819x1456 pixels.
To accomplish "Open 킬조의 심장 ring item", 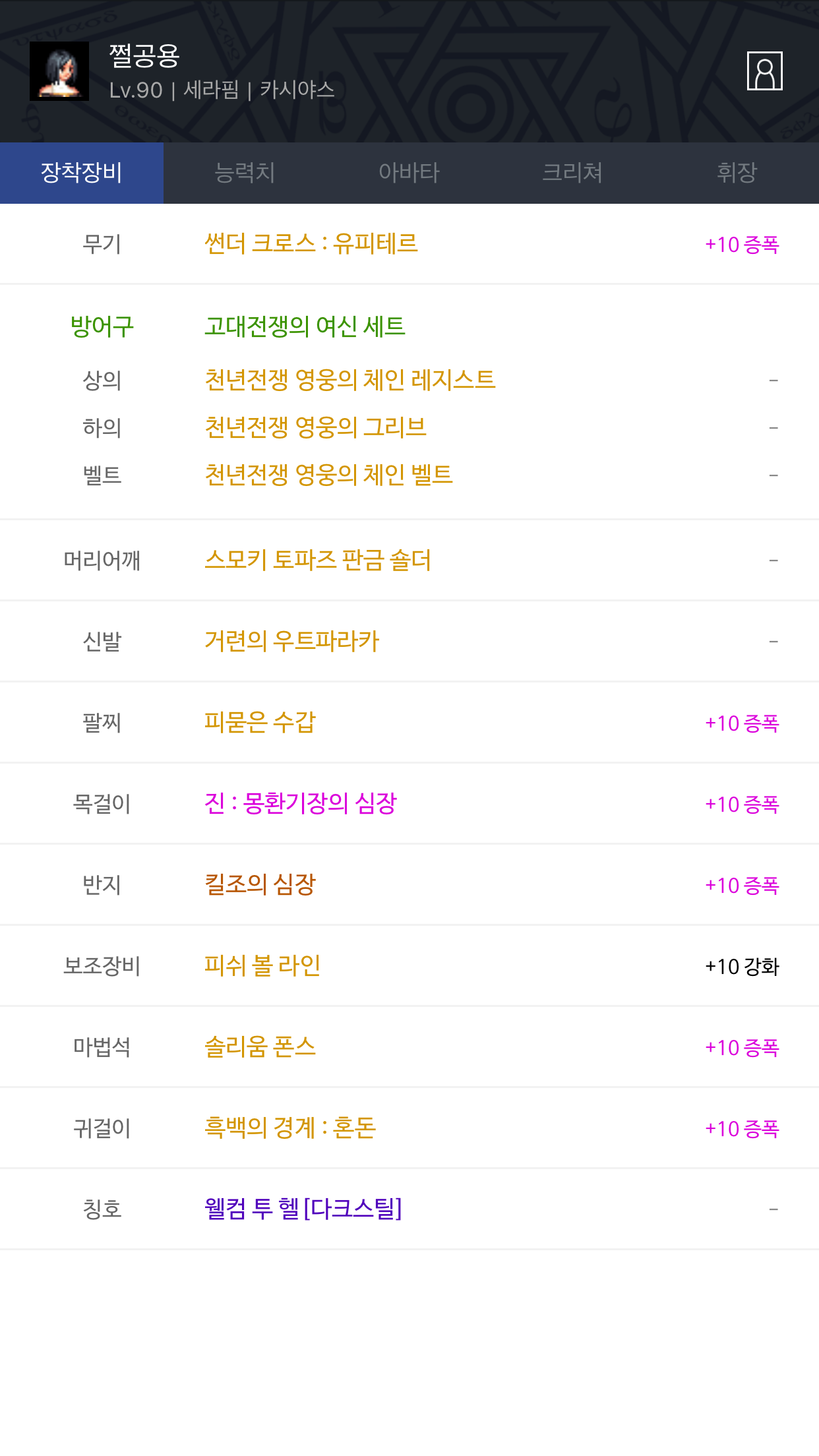I will click(260, 885).
